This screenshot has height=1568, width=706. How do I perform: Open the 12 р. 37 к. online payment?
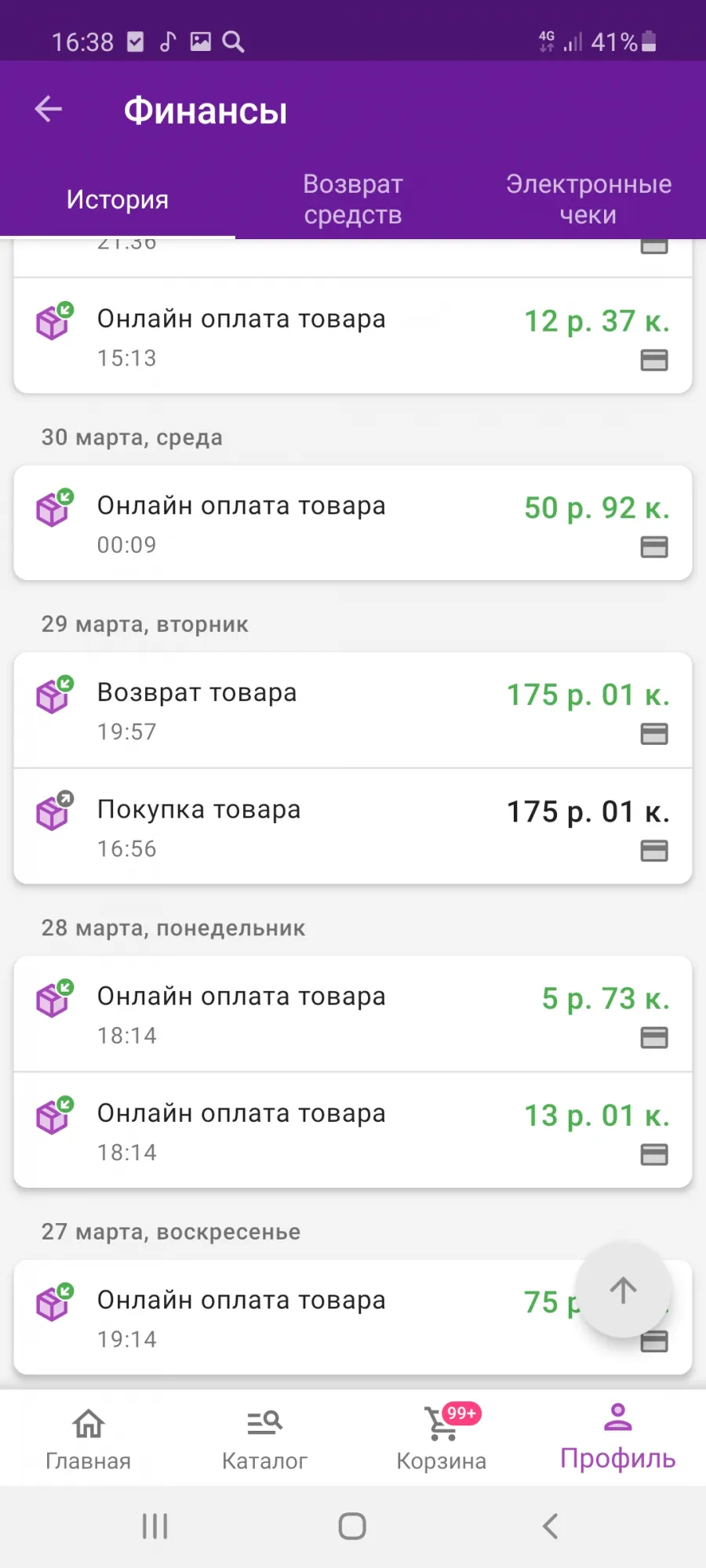(353, 336)
